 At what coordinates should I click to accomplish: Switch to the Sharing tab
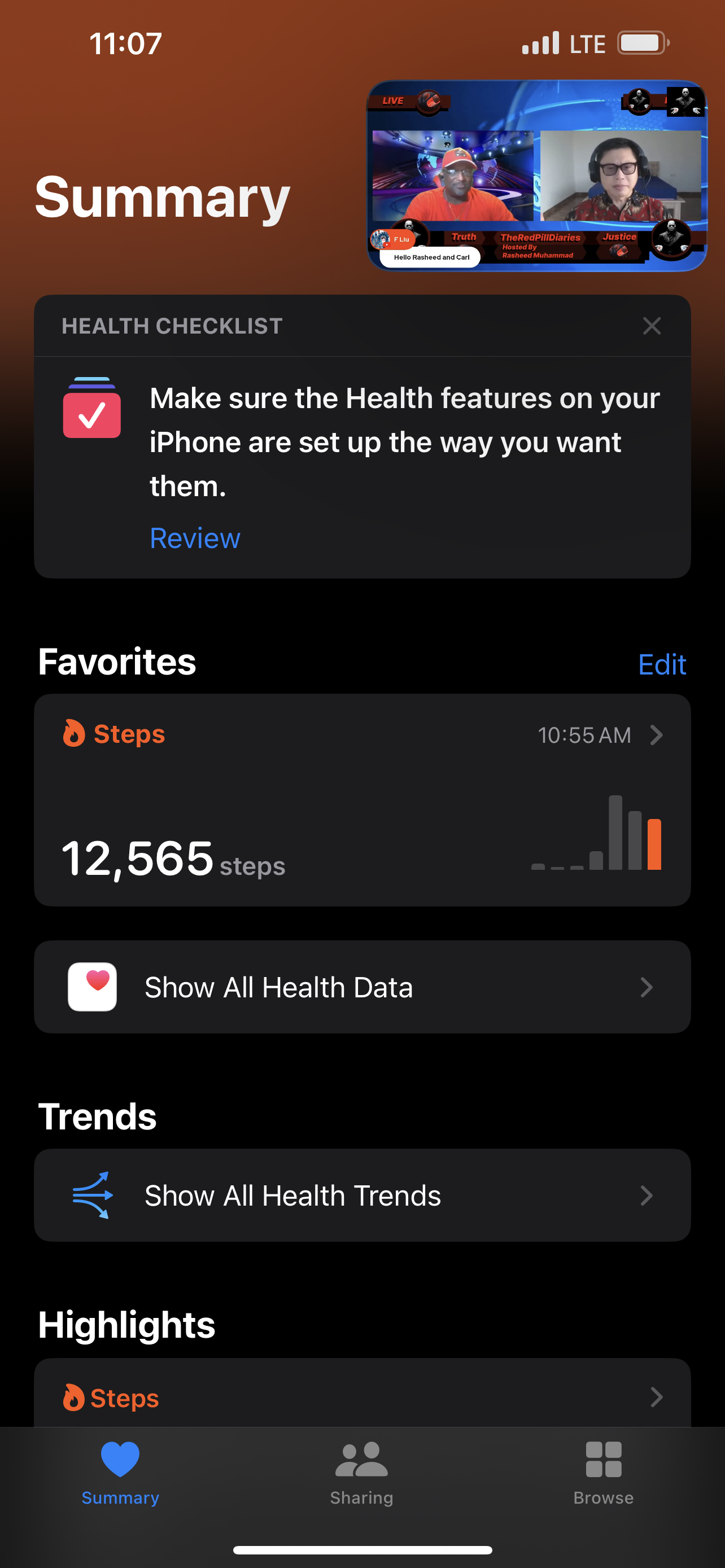[361, 1472]
